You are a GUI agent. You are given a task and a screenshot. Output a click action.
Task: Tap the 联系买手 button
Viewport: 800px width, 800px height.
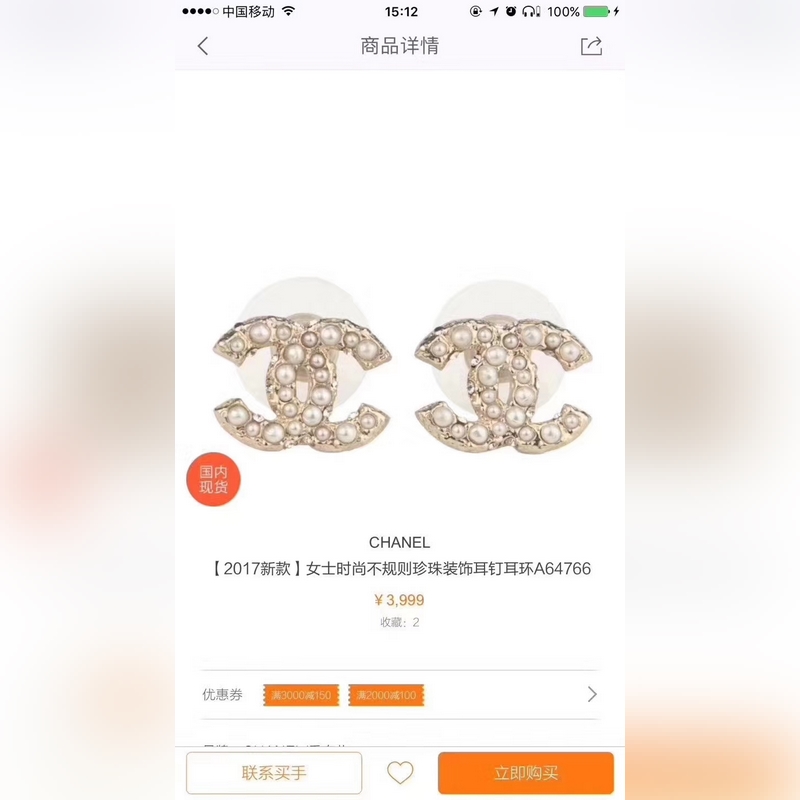click(x=274, y=773)
